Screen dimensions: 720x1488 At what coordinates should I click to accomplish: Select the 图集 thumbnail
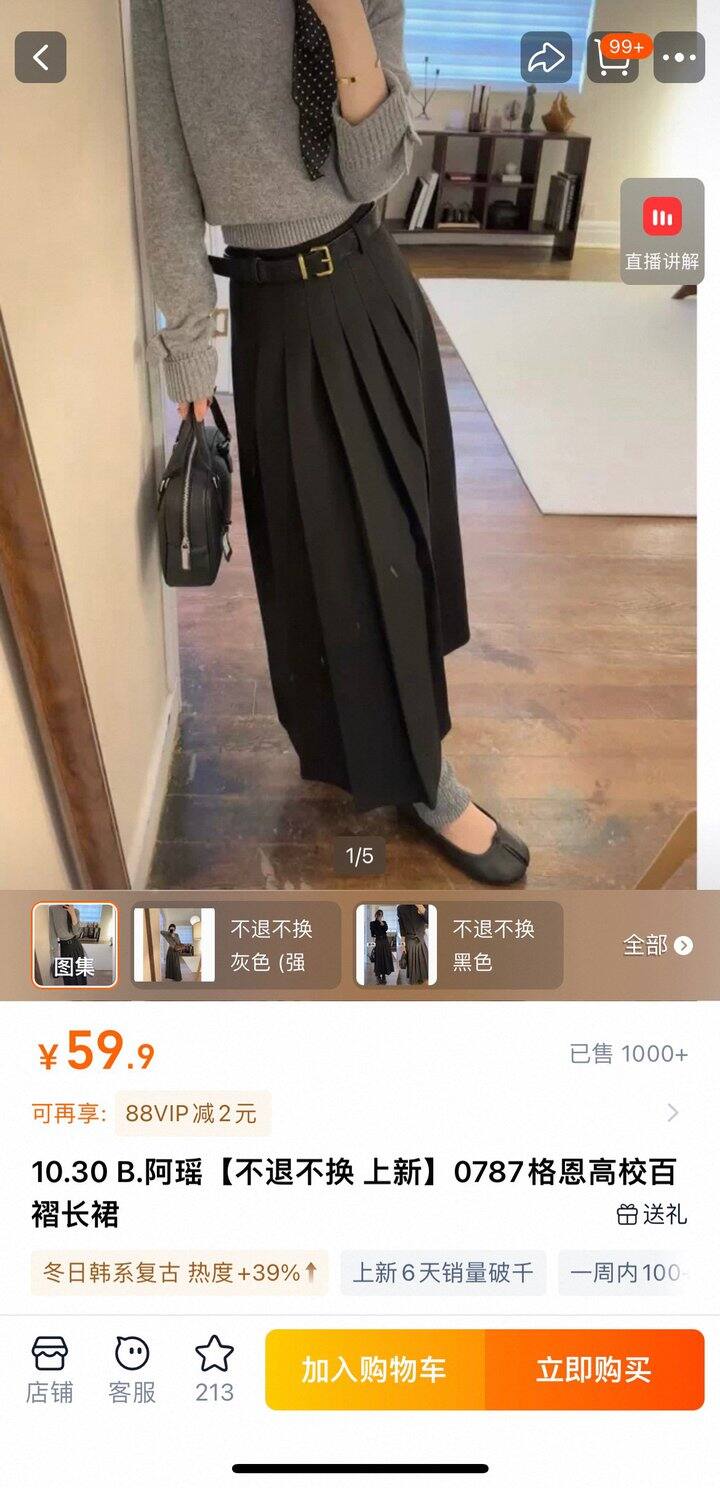pyautogui.click(x=75, y=945)
